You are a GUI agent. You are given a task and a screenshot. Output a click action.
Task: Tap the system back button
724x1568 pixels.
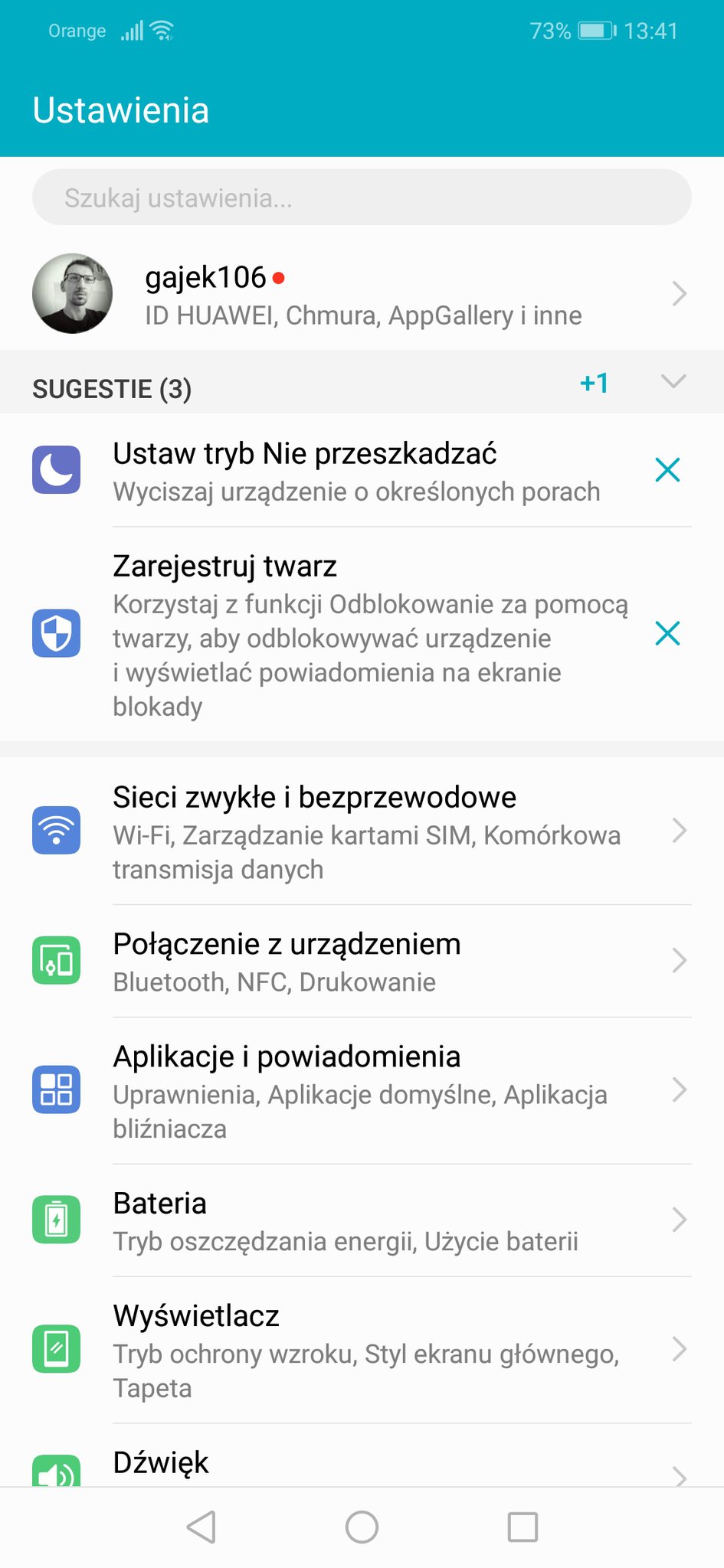click(x=201, y=1527)
